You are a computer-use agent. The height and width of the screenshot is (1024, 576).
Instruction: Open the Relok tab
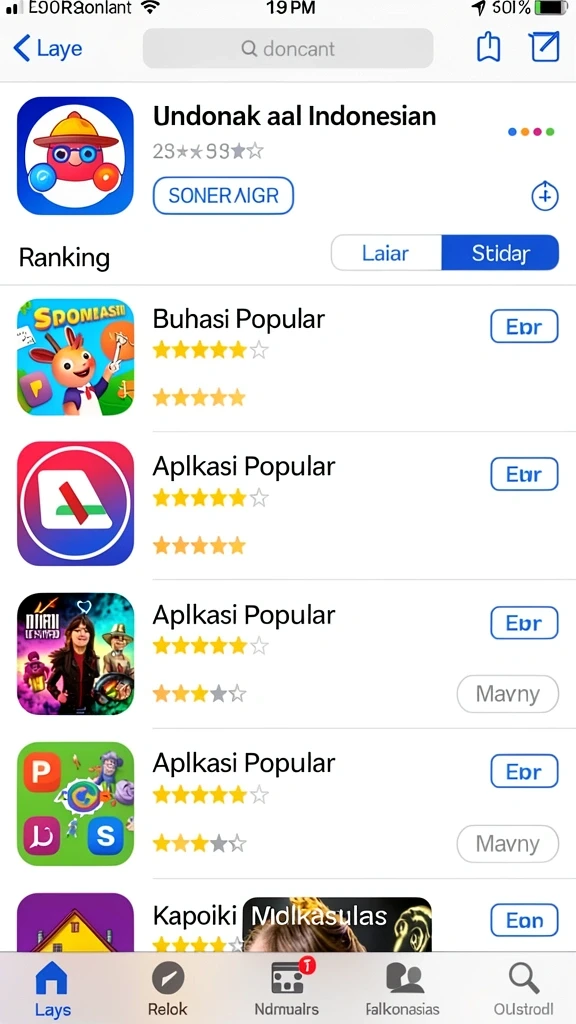168,988
